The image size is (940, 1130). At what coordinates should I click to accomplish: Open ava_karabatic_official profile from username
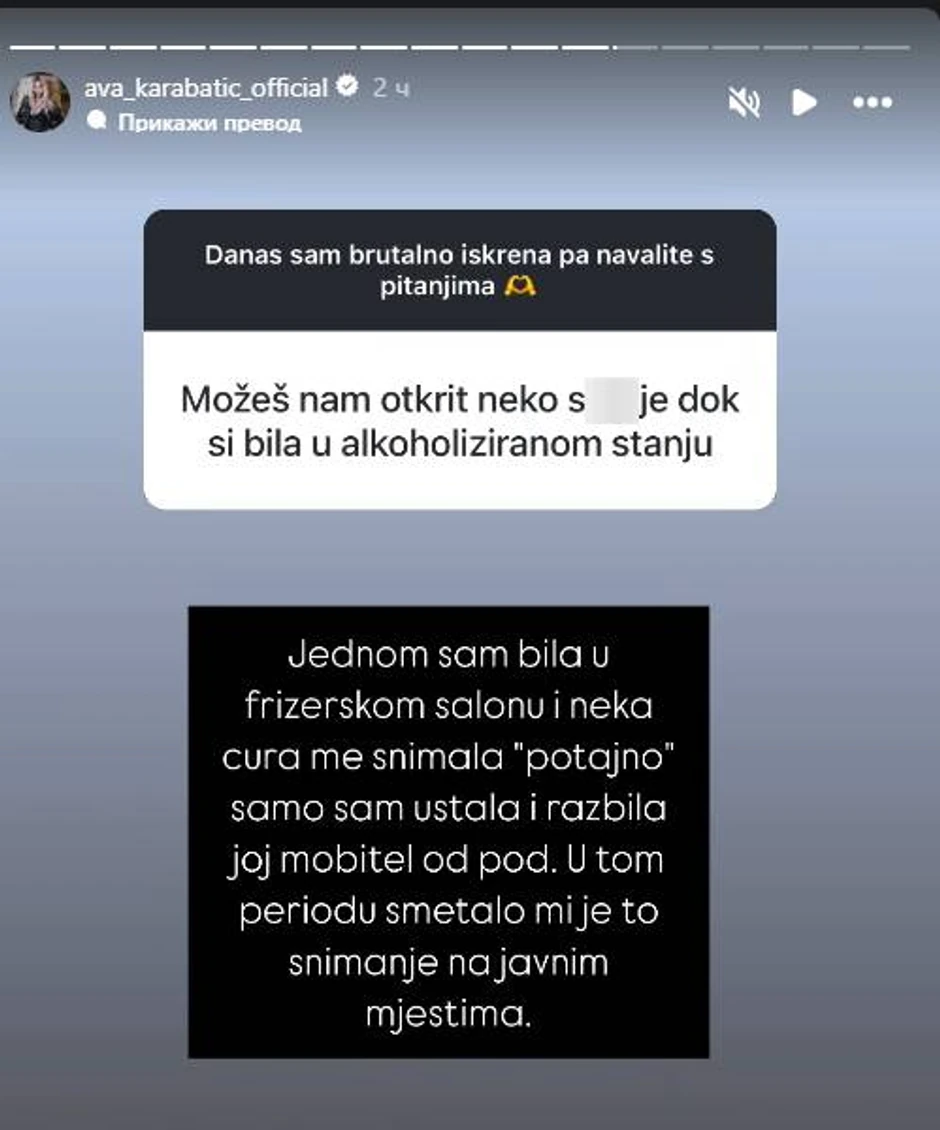[x=205, y=88]
